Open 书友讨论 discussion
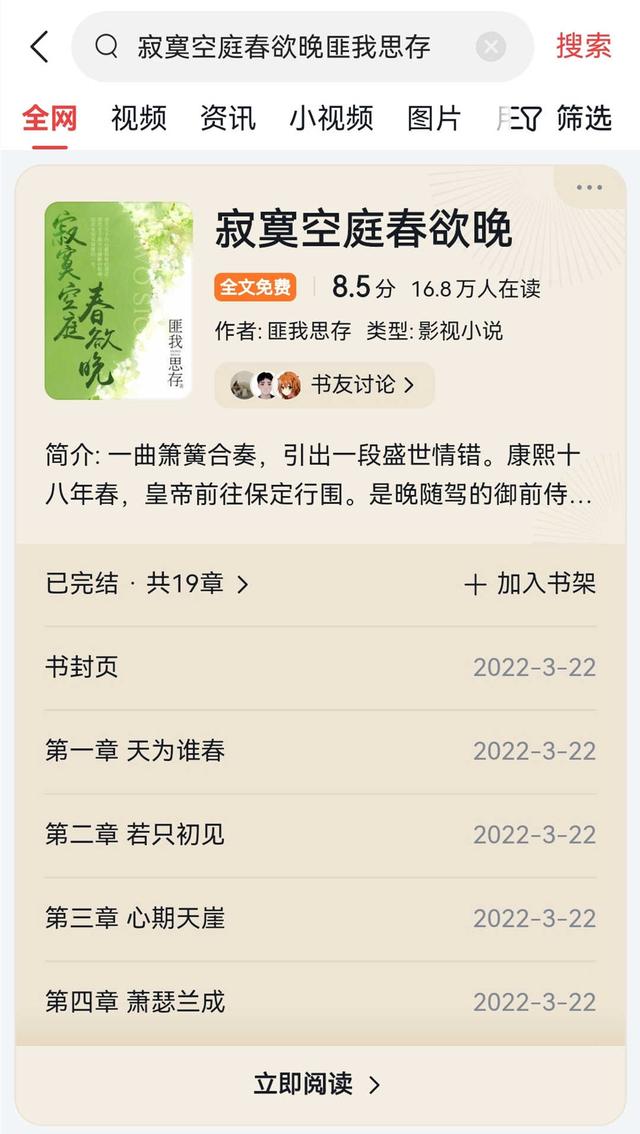The width and height of the screenshot is (640, 1134). (x=324, y=385)
